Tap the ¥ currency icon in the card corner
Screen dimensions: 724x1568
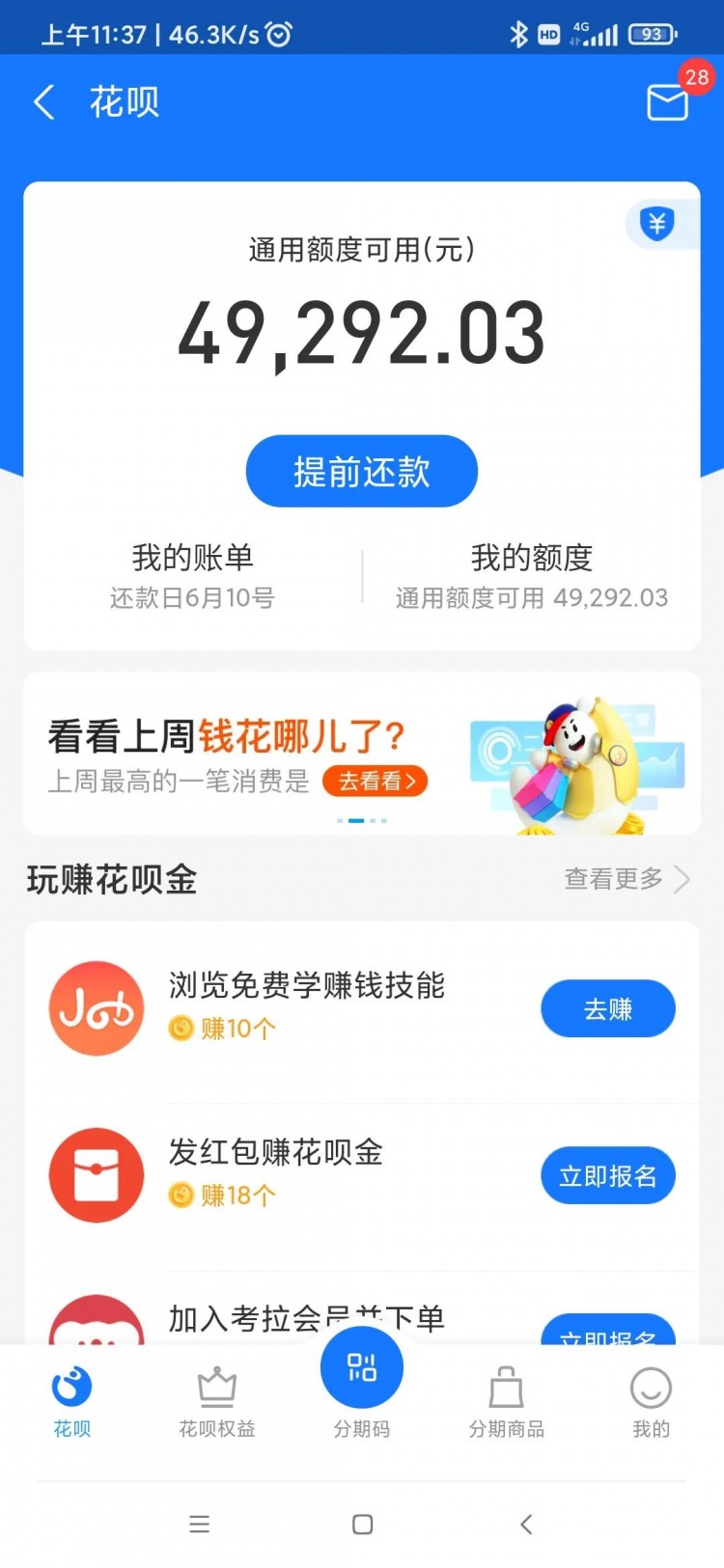click(659, 223)
